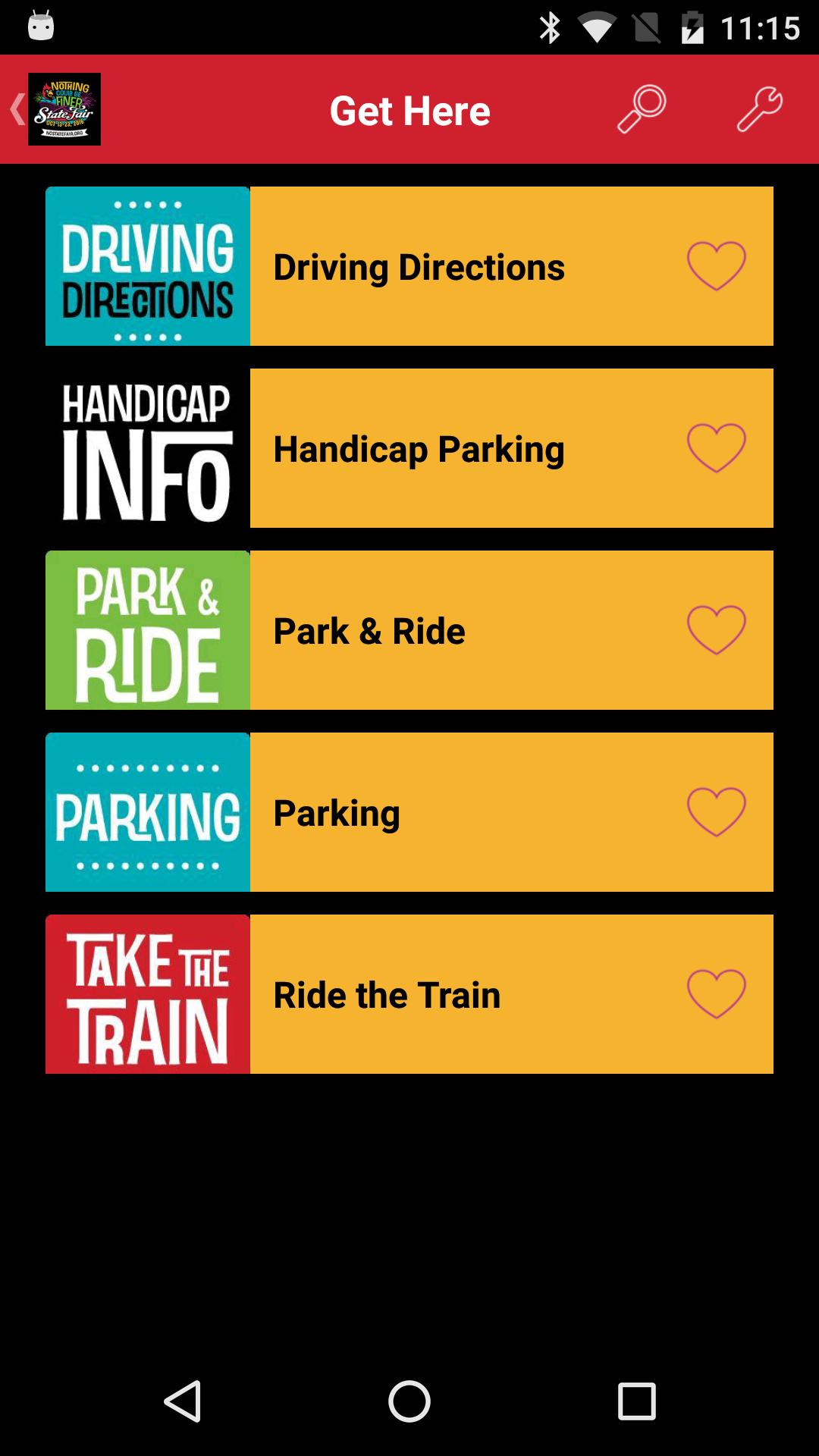Favorite Ride the Train with the heart
Image resolution: width=819 pixels, height=1456 pixels.
click(716, 994)
